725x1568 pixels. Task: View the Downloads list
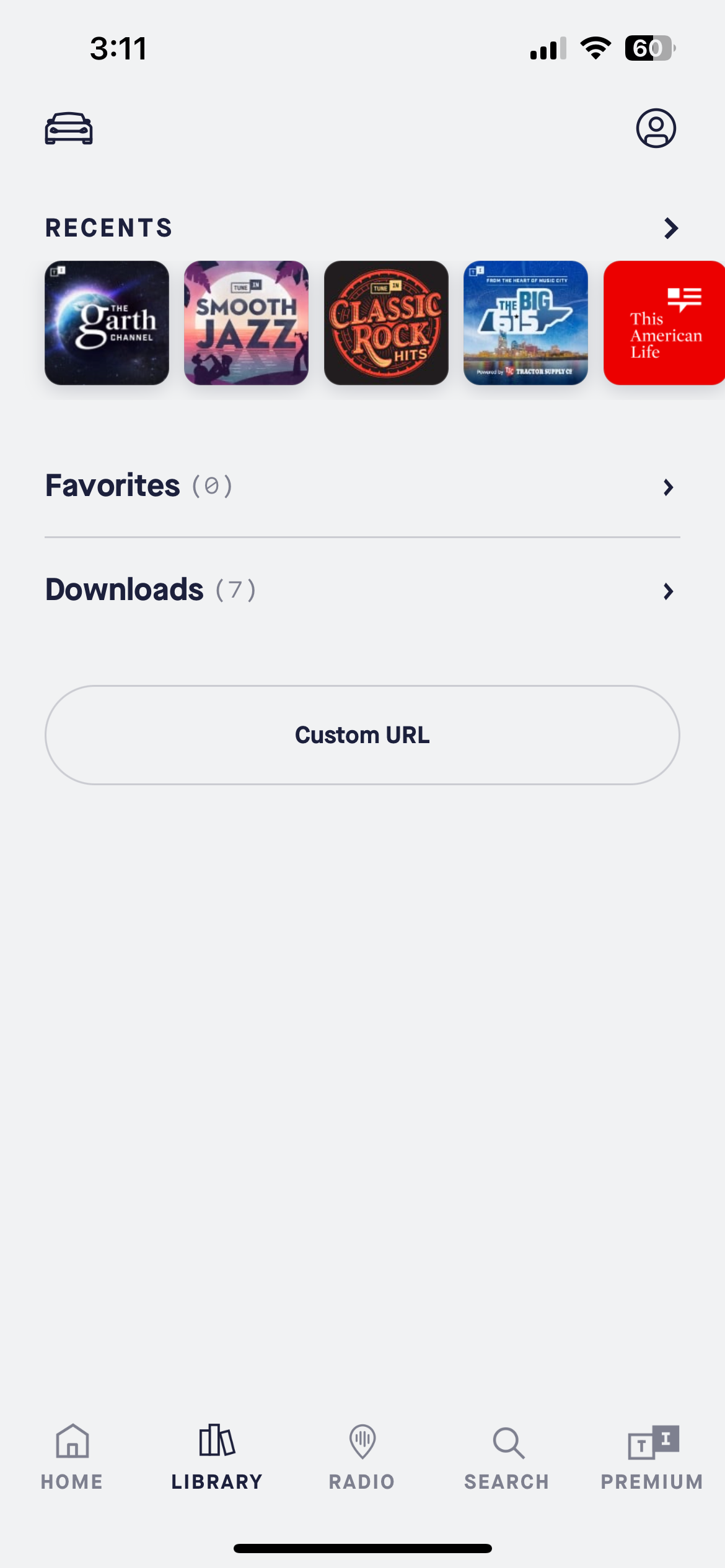coord(362,590)
